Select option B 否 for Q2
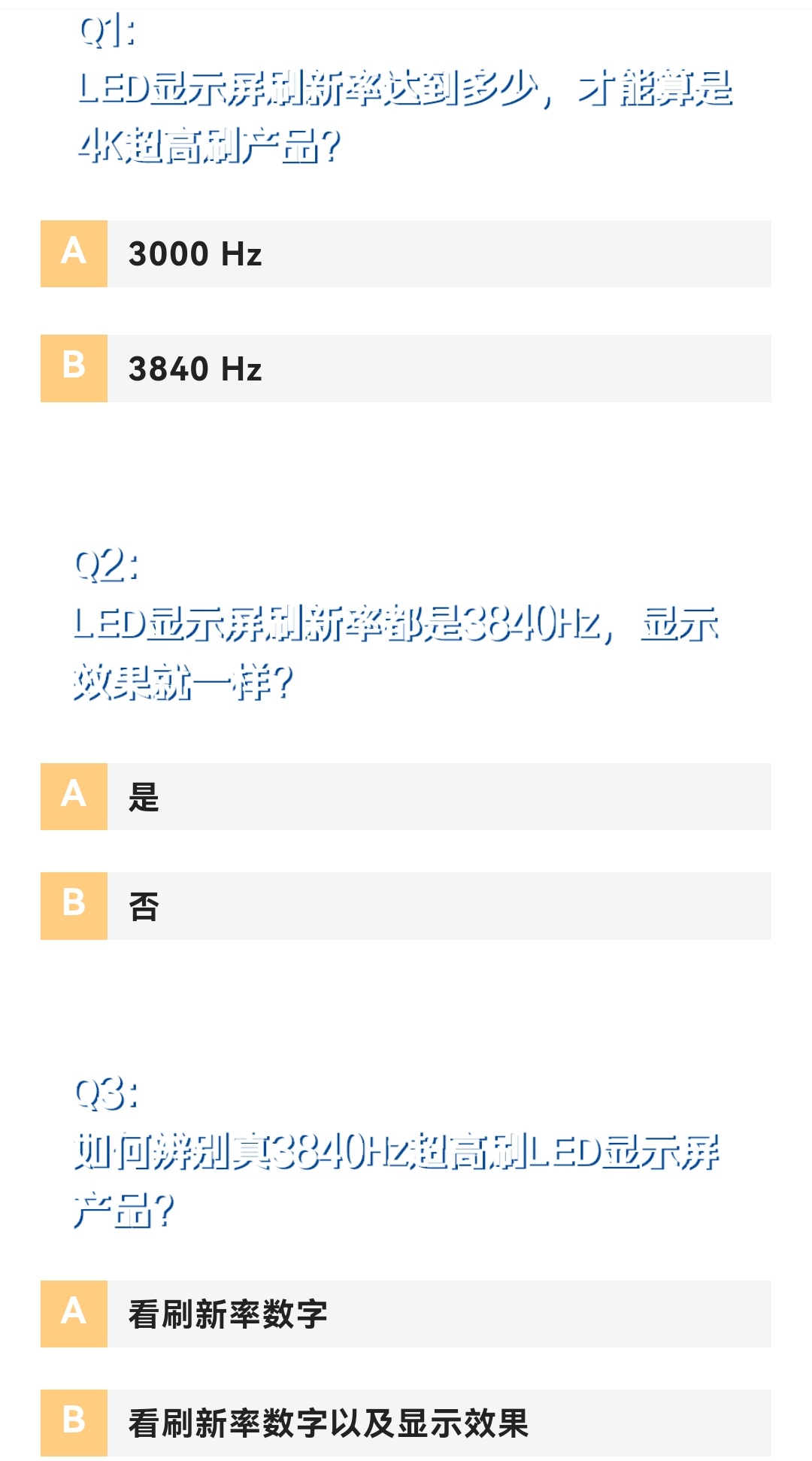Image resolution: width=812 pixels, height=1461 pixels. [x=406, y=905]
